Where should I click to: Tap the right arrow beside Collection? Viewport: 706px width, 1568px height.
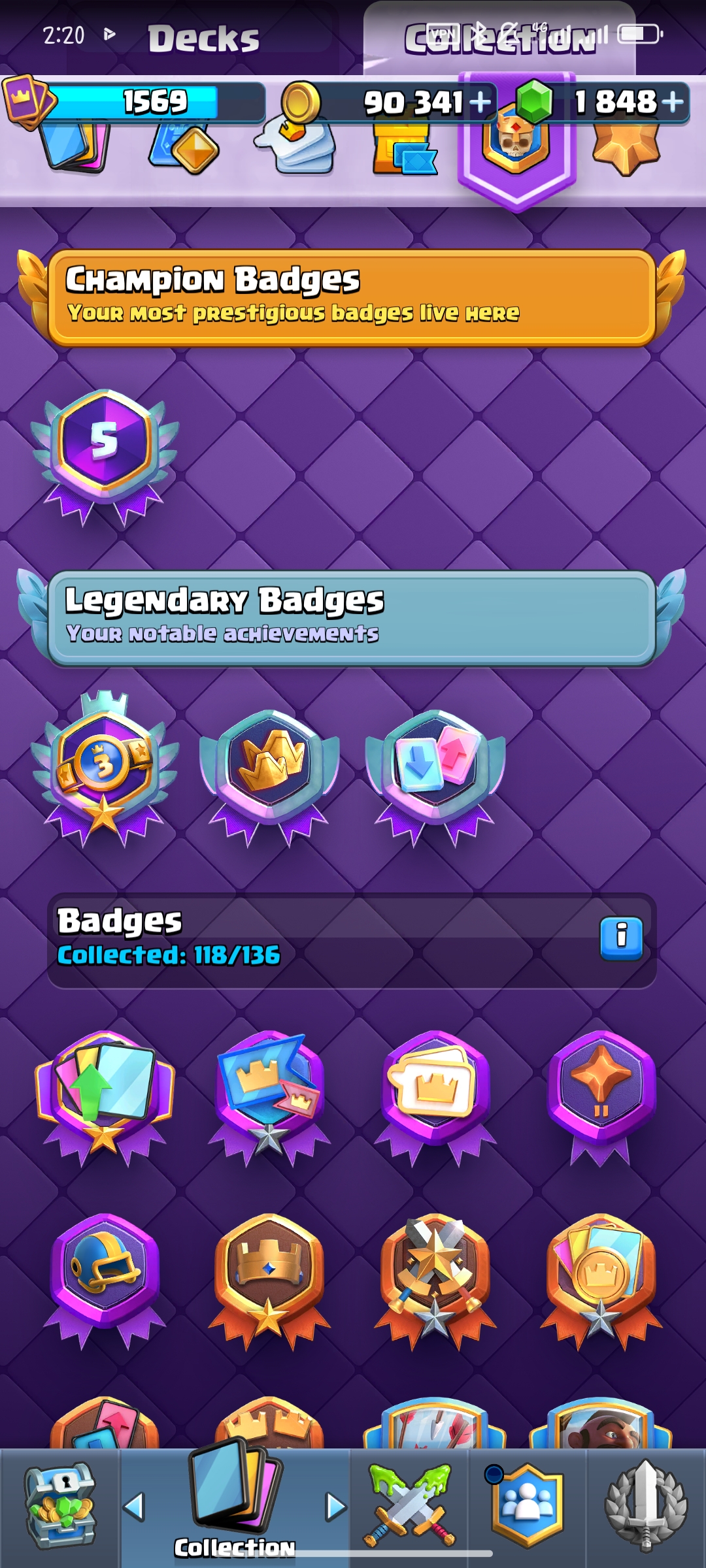click(336, 1507)
